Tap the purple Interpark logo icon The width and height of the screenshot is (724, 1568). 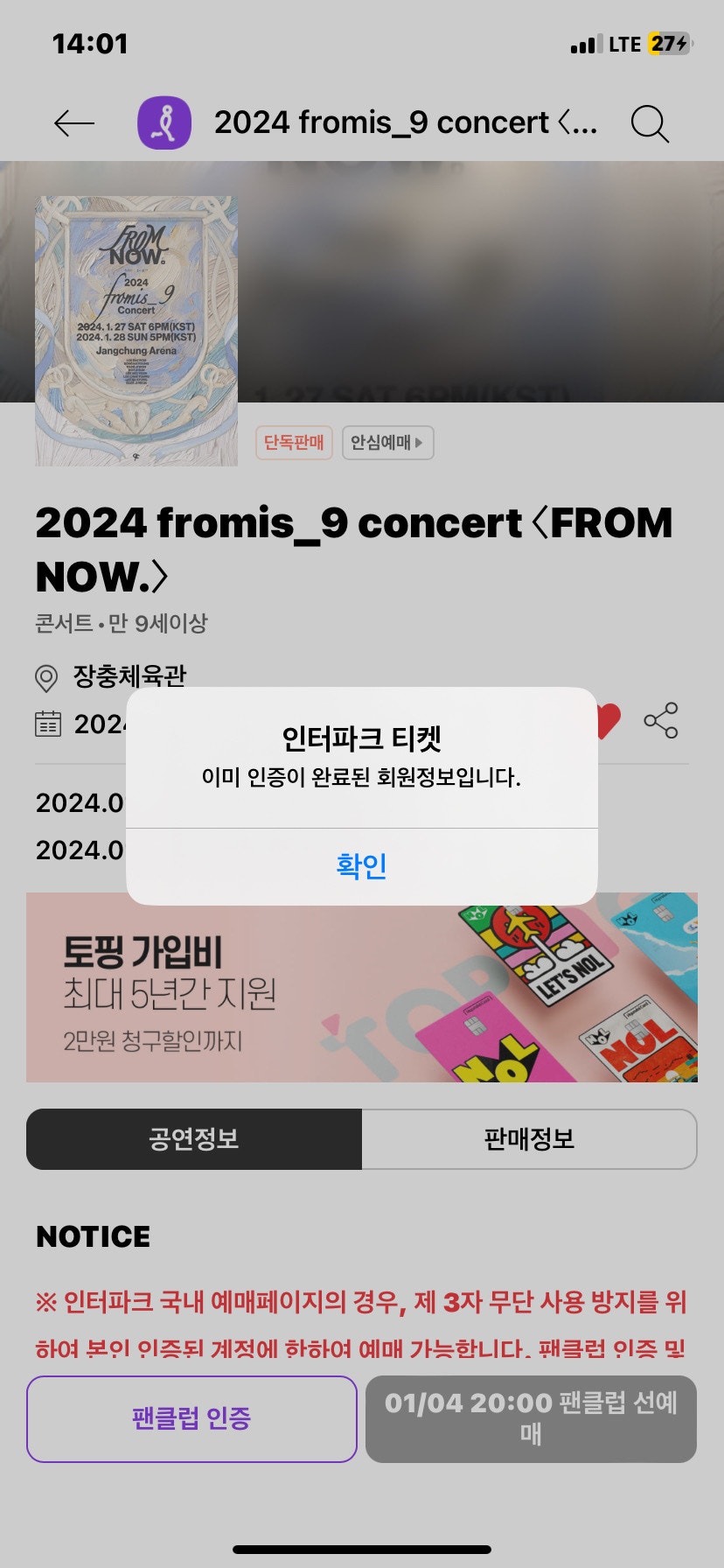164,122
